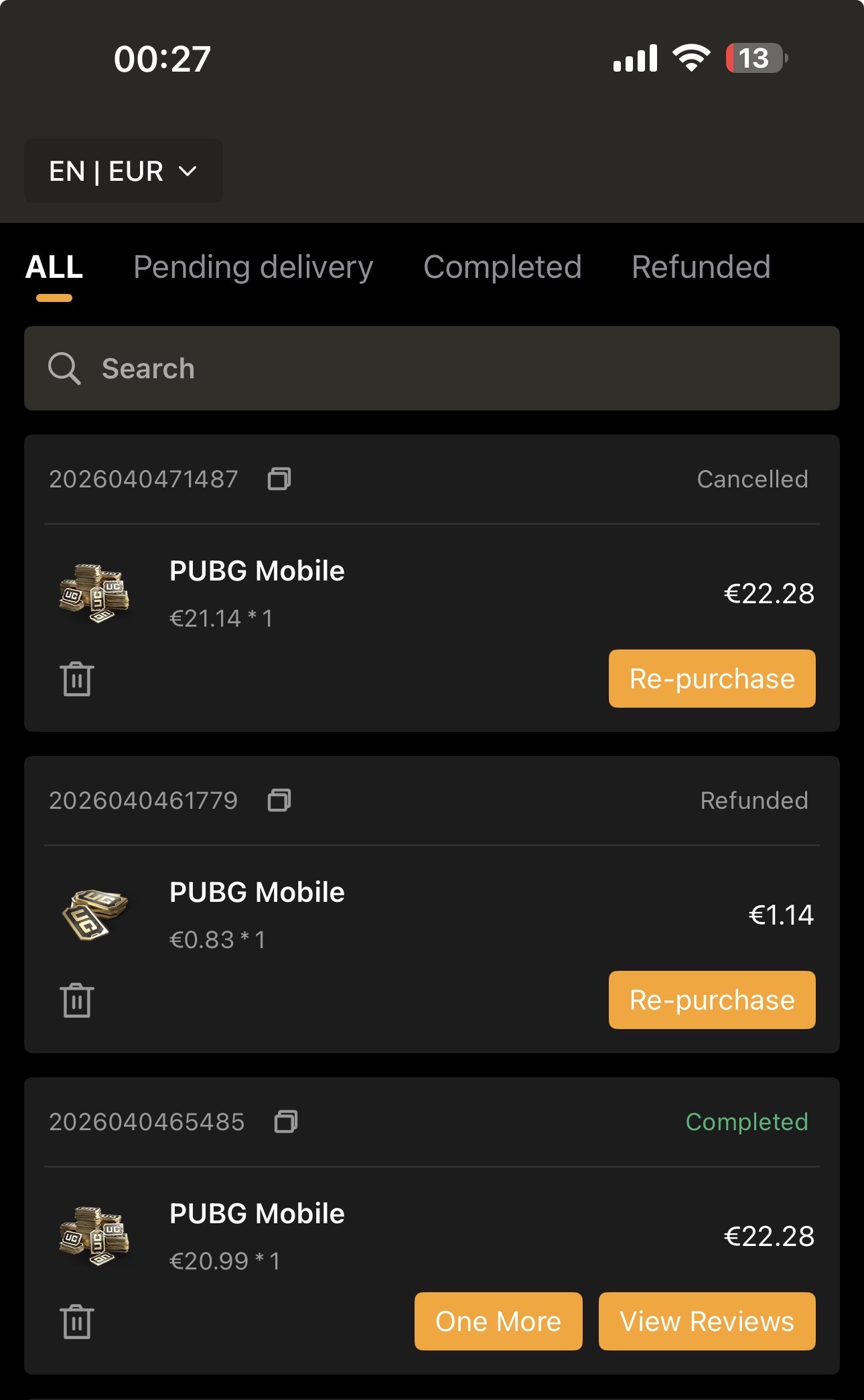Tap One More on the completed order
This screenshot has width=864, height=1400.
(x=498, y=1322)
